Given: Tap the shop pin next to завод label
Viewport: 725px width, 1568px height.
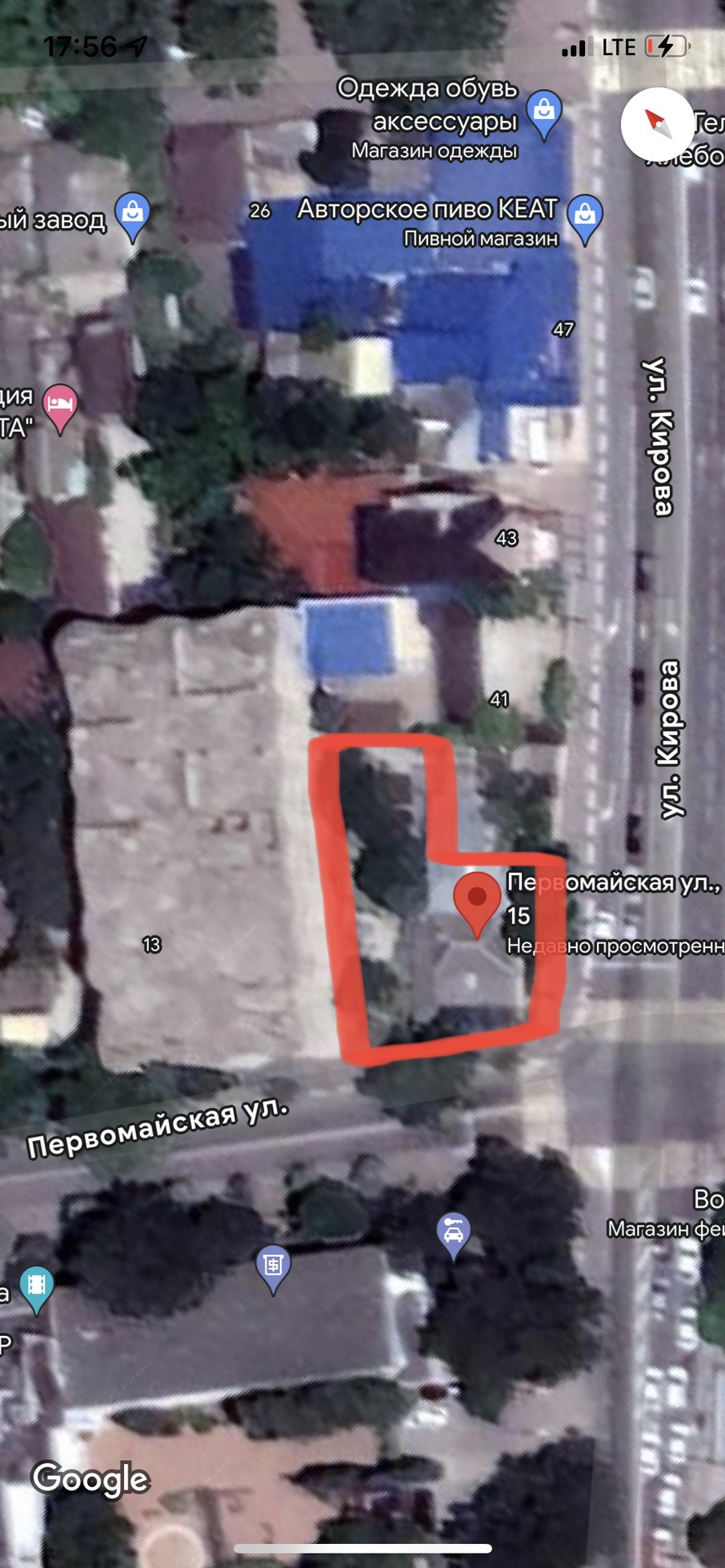Looking at the screenshot, I should [133, 214].
